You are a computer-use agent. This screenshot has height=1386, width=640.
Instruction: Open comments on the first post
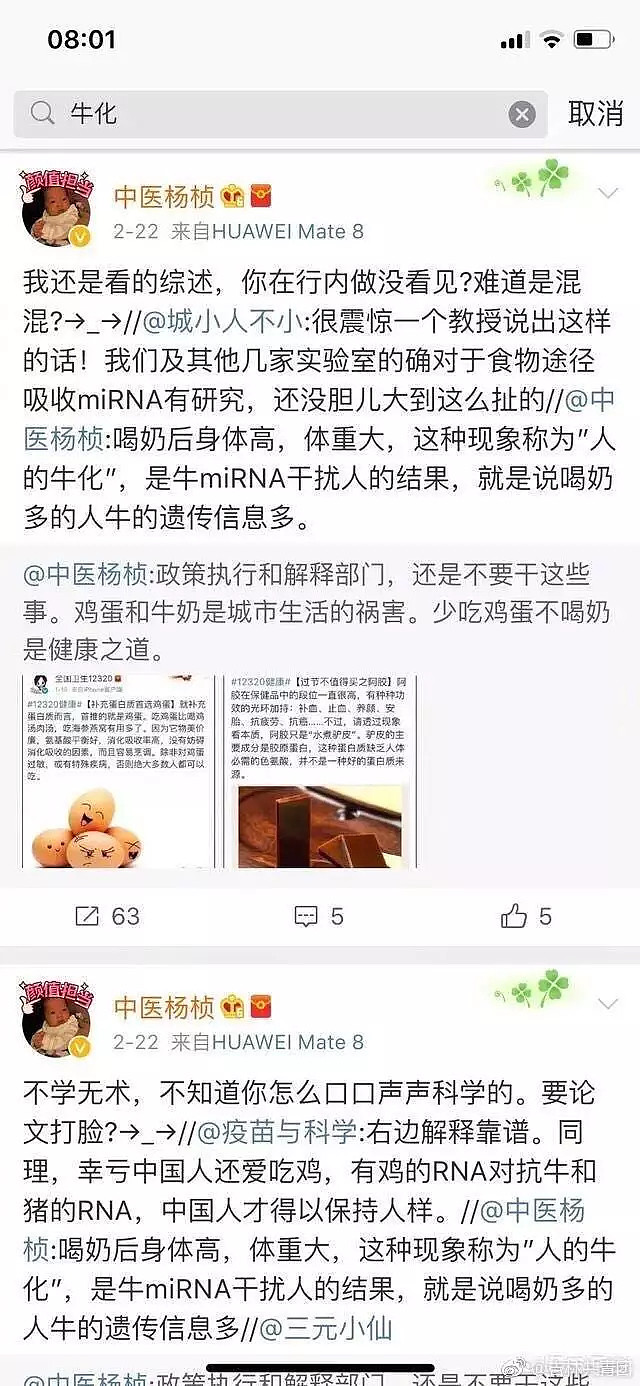point(319,916)
